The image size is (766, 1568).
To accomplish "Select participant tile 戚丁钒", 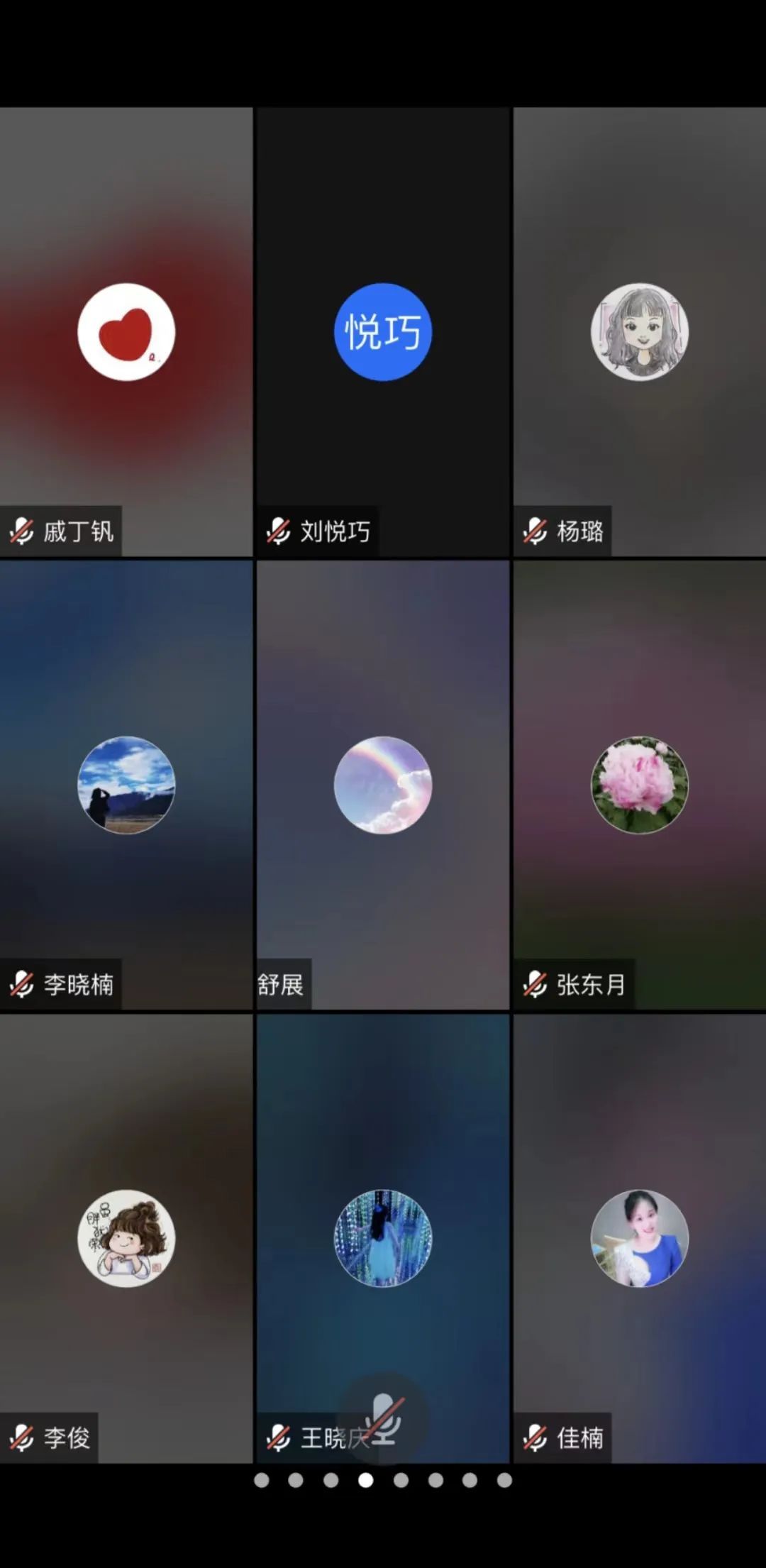I will tap(126, 332).
